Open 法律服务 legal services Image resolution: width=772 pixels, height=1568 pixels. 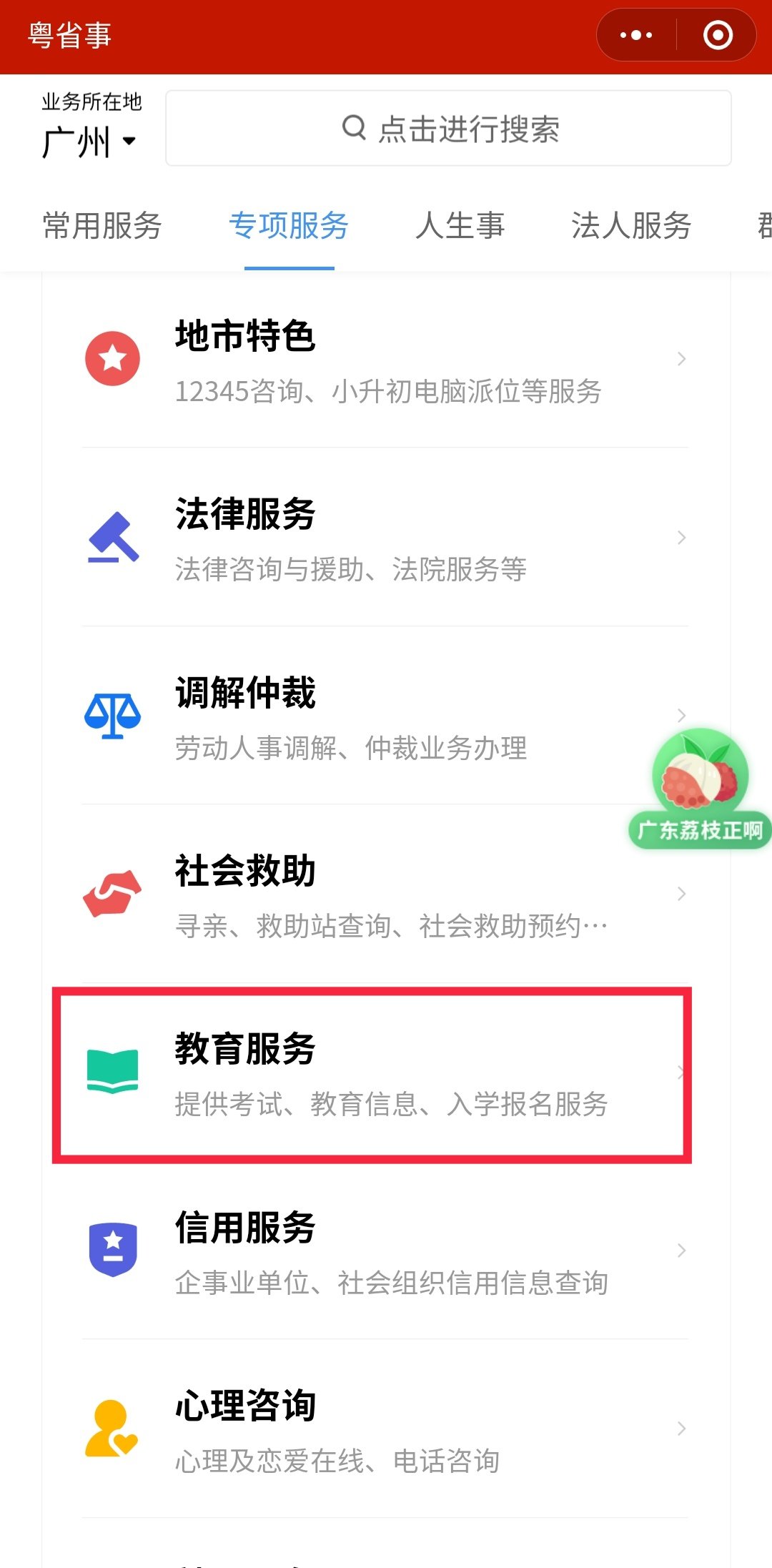point(386,538)
